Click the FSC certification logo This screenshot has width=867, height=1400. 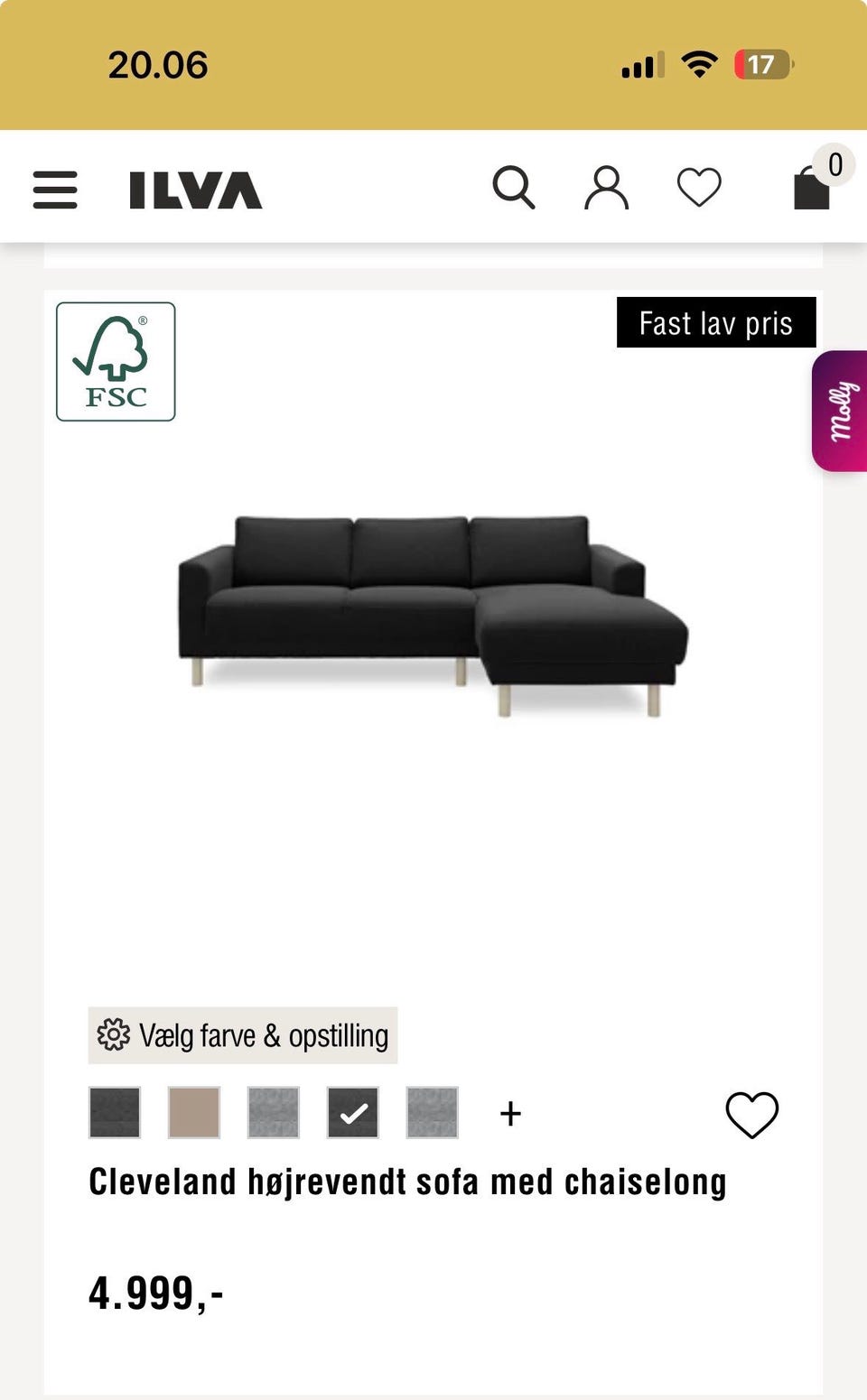click(115, 360)
